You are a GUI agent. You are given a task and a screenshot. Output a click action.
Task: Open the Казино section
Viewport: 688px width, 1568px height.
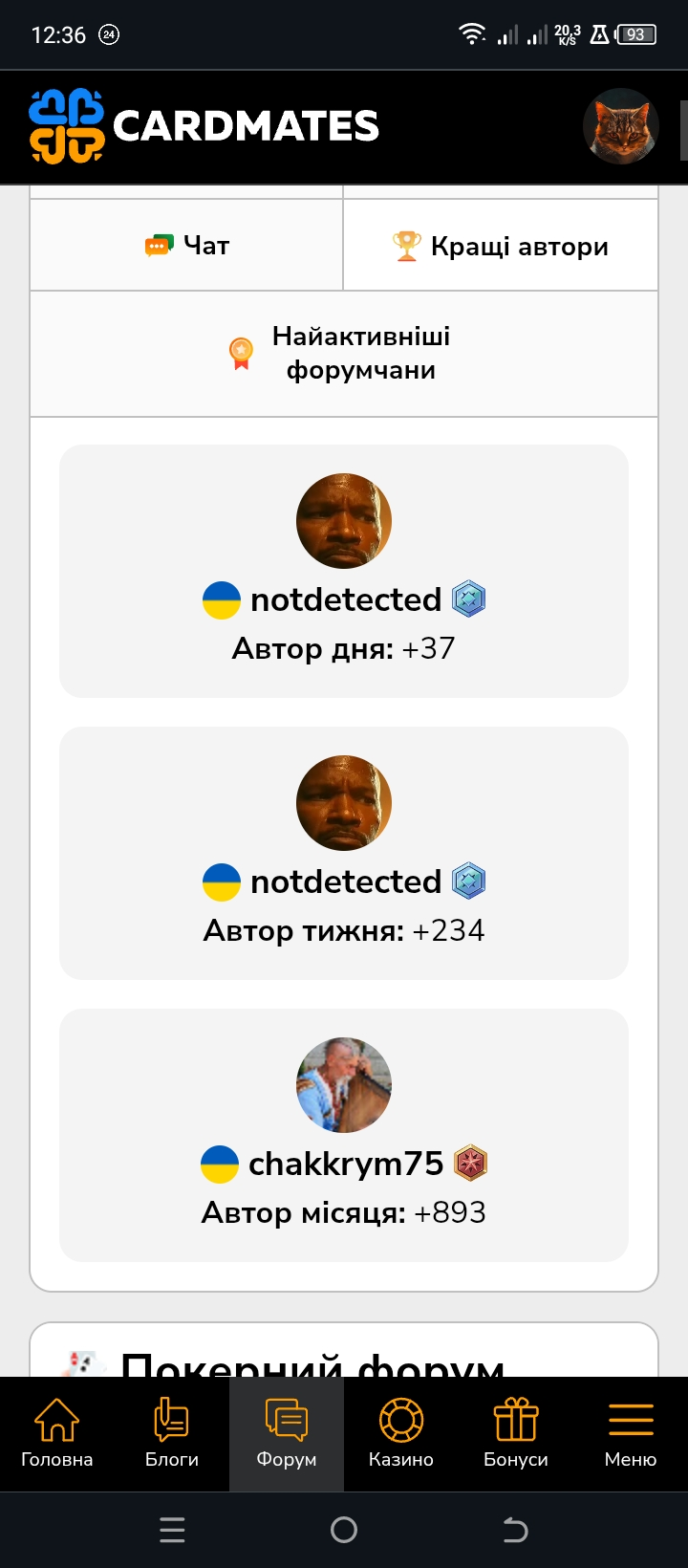(401, 1433)
